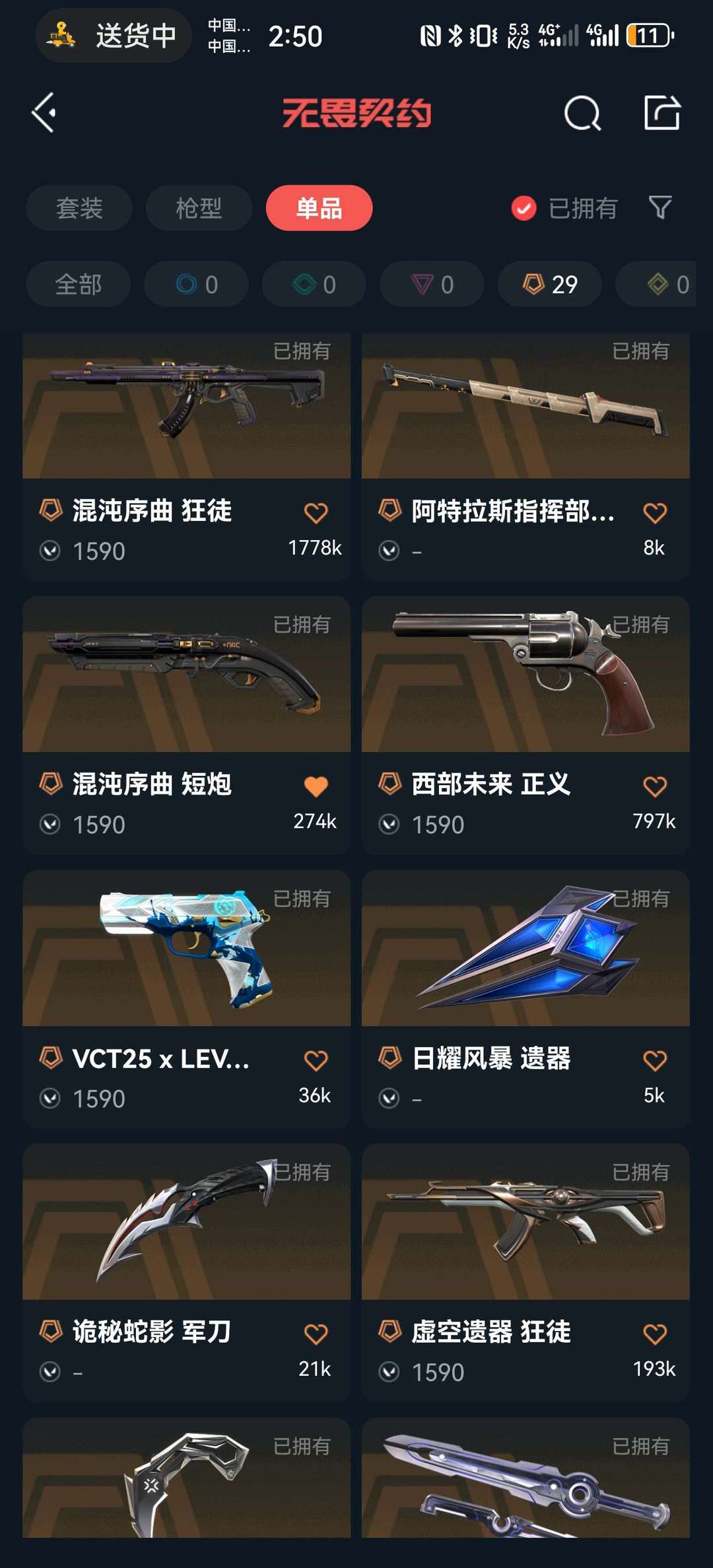Go back using the top-left arrow
The width and height of the screenshot is (713, 1568).
(44, 113)
